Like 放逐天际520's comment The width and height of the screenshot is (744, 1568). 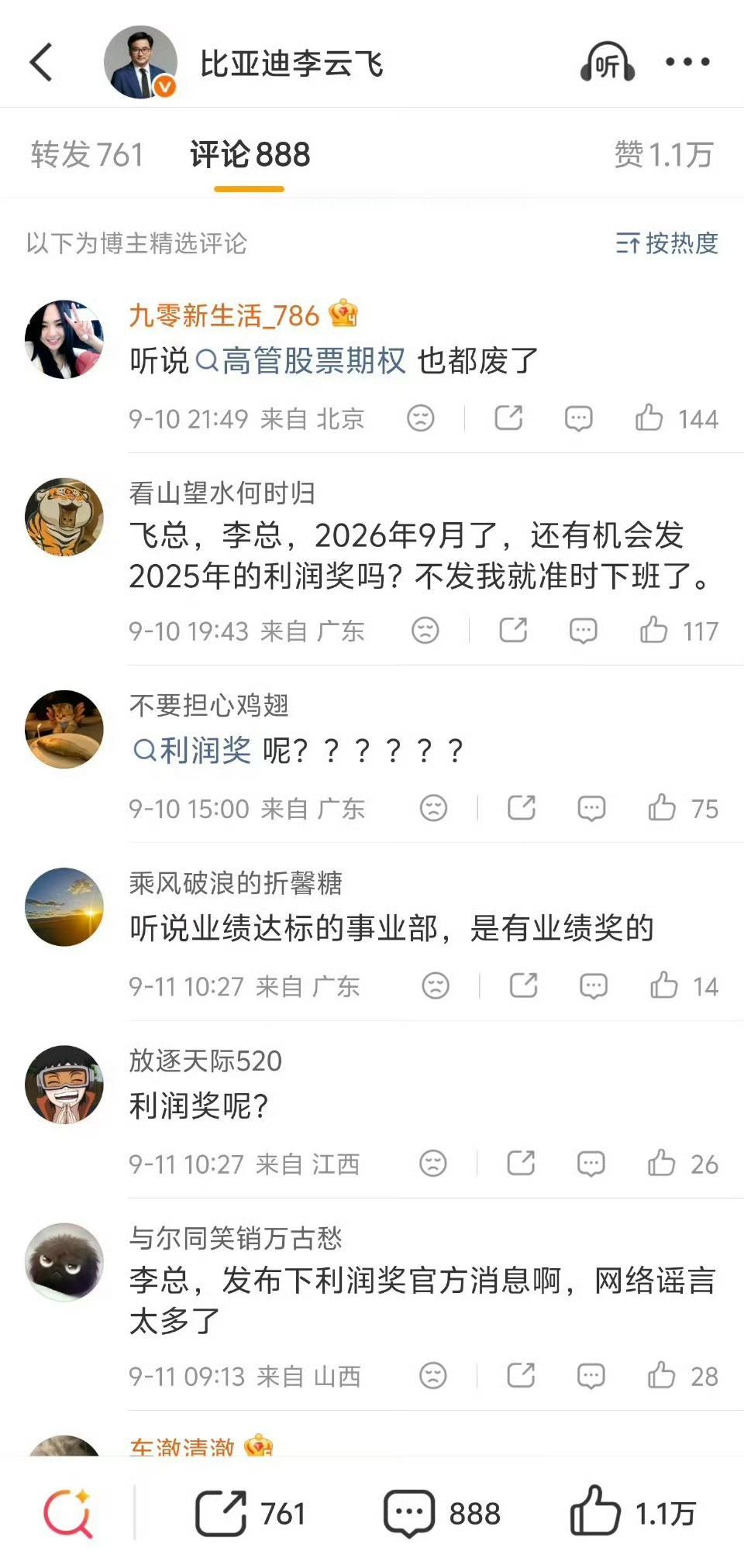(x=683, y=1163)
